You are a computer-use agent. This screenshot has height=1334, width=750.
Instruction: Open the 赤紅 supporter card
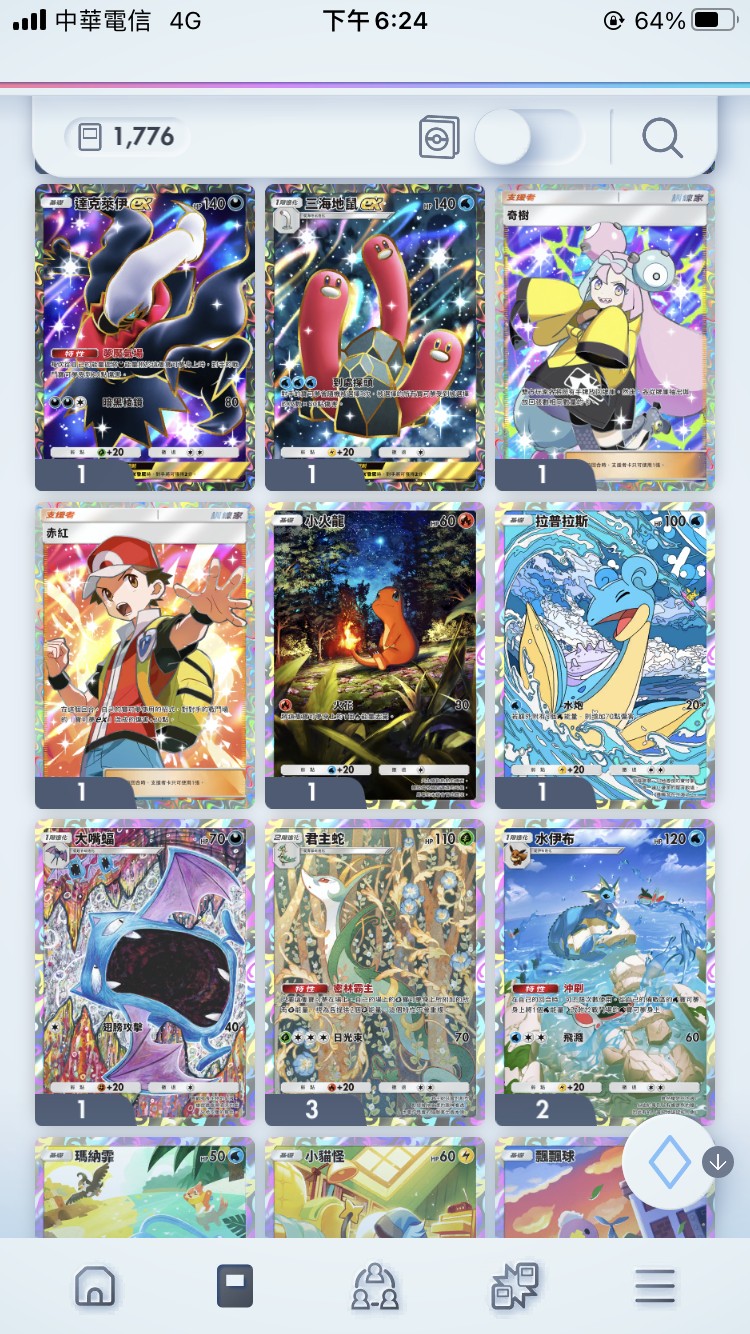[x=145, y=650]
